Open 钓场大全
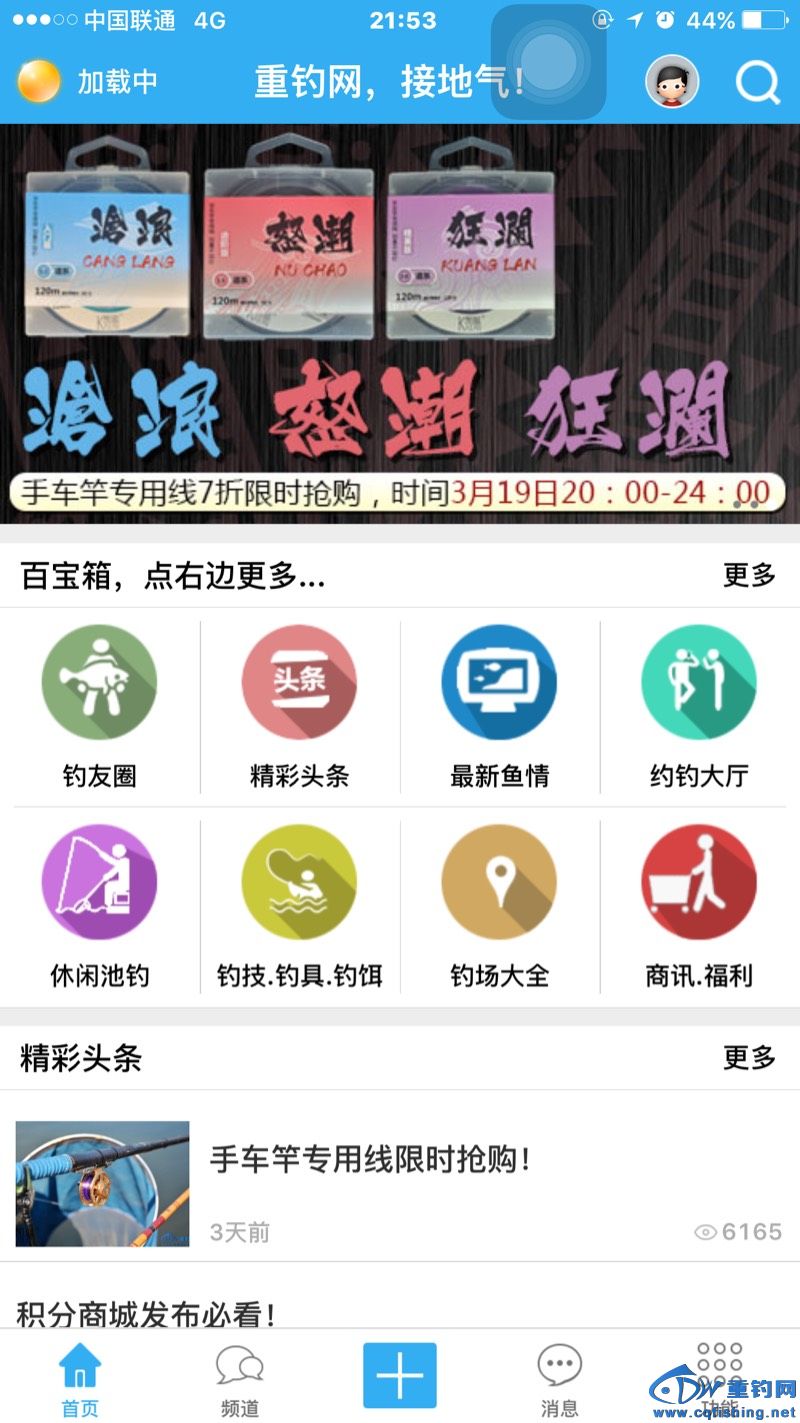Viewport: 800px width, 1423px height. click(499, 905)
